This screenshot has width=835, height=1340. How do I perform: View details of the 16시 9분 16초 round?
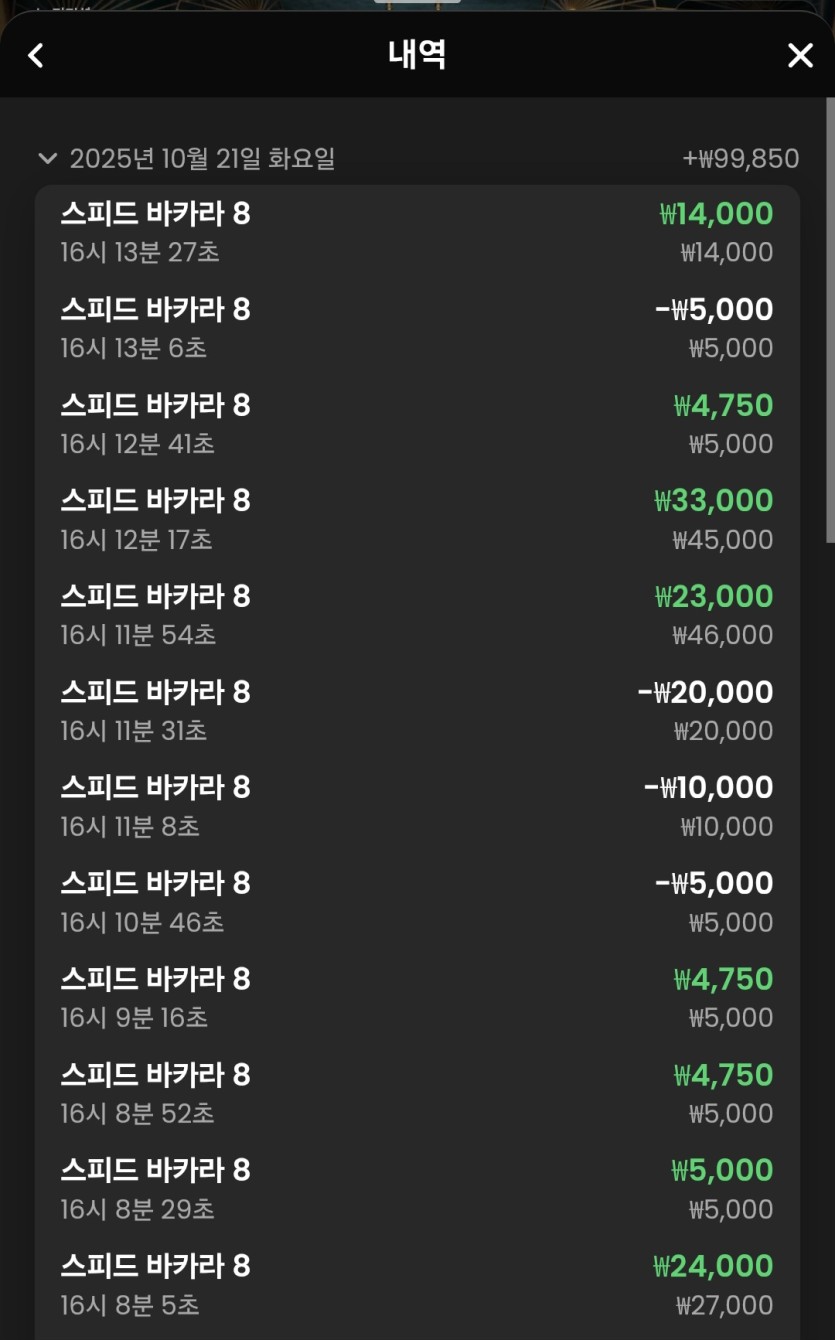(417, 997)
